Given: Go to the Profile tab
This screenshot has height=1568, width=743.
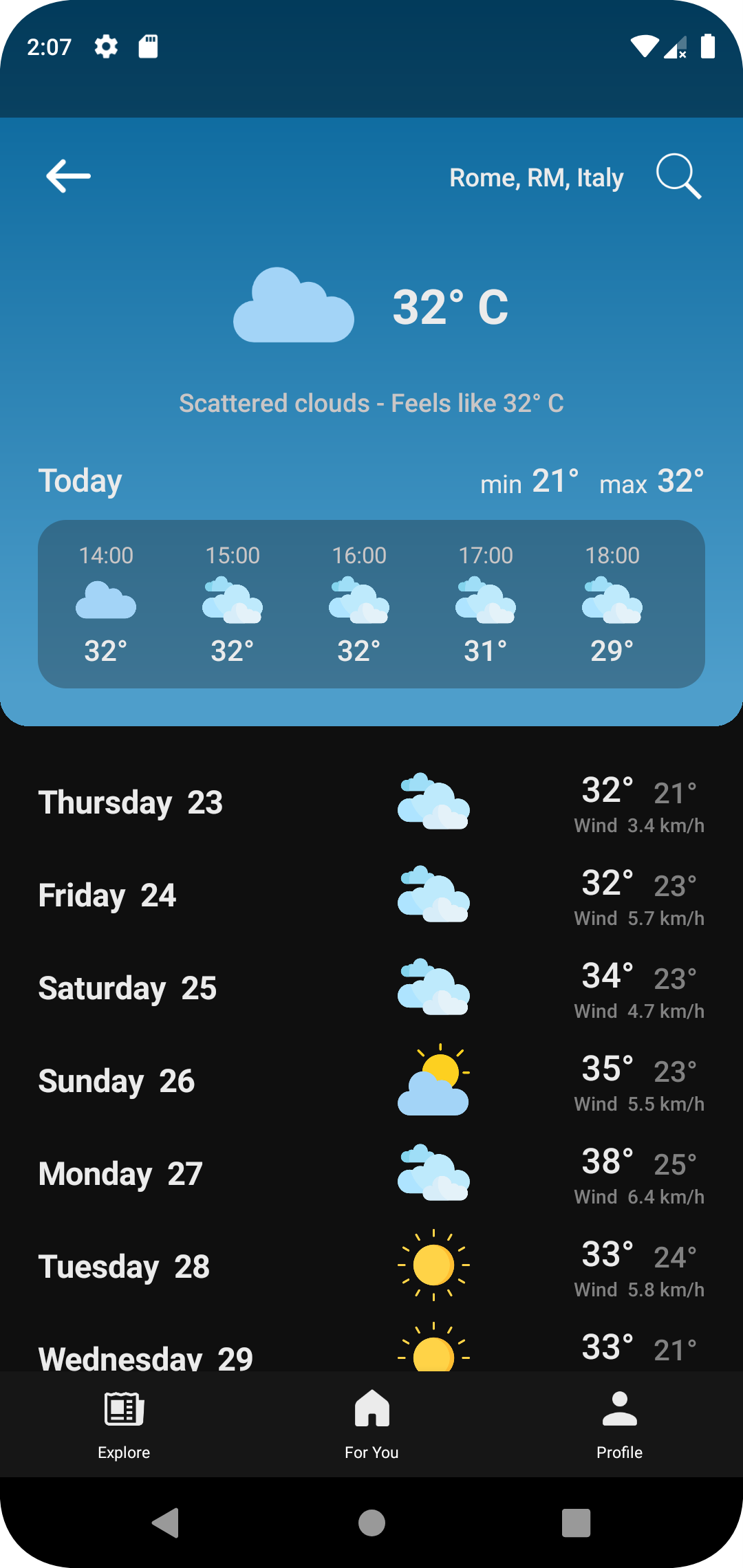Looking at the screenshot, I should coord(619,1424).
